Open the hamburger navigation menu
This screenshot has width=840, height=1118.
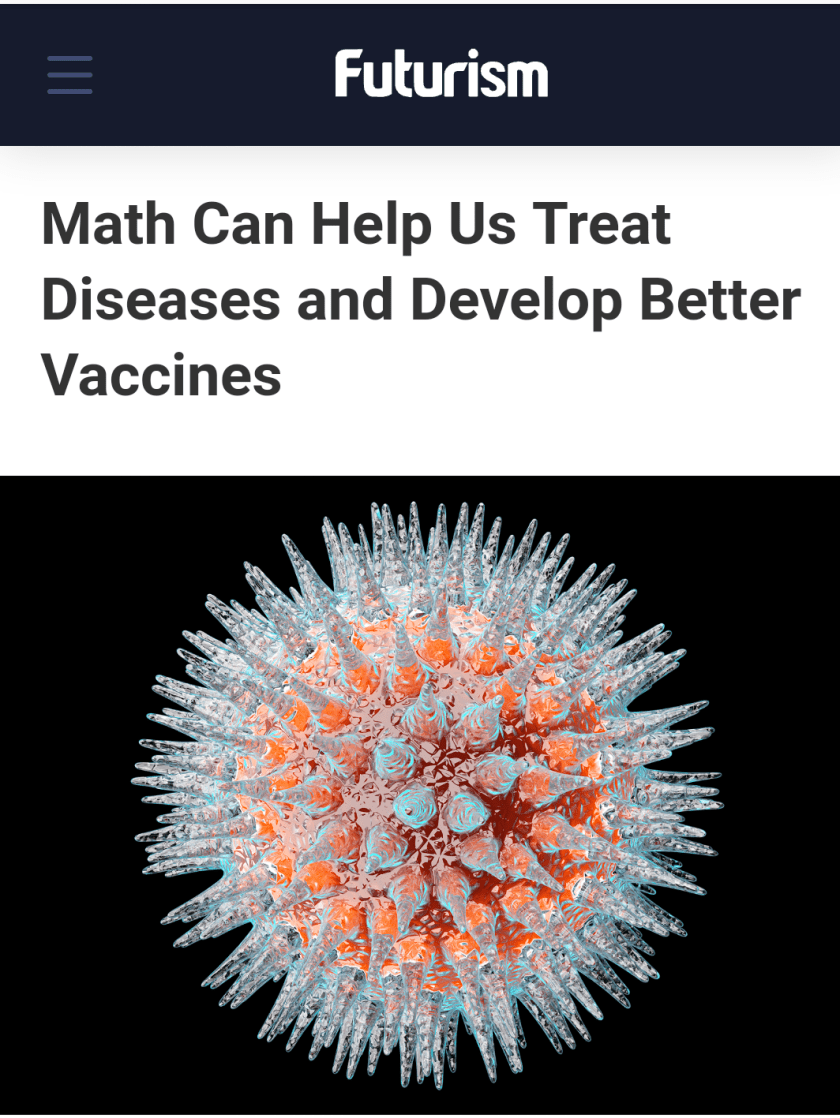pyautogui.click(x=70, y=75)
